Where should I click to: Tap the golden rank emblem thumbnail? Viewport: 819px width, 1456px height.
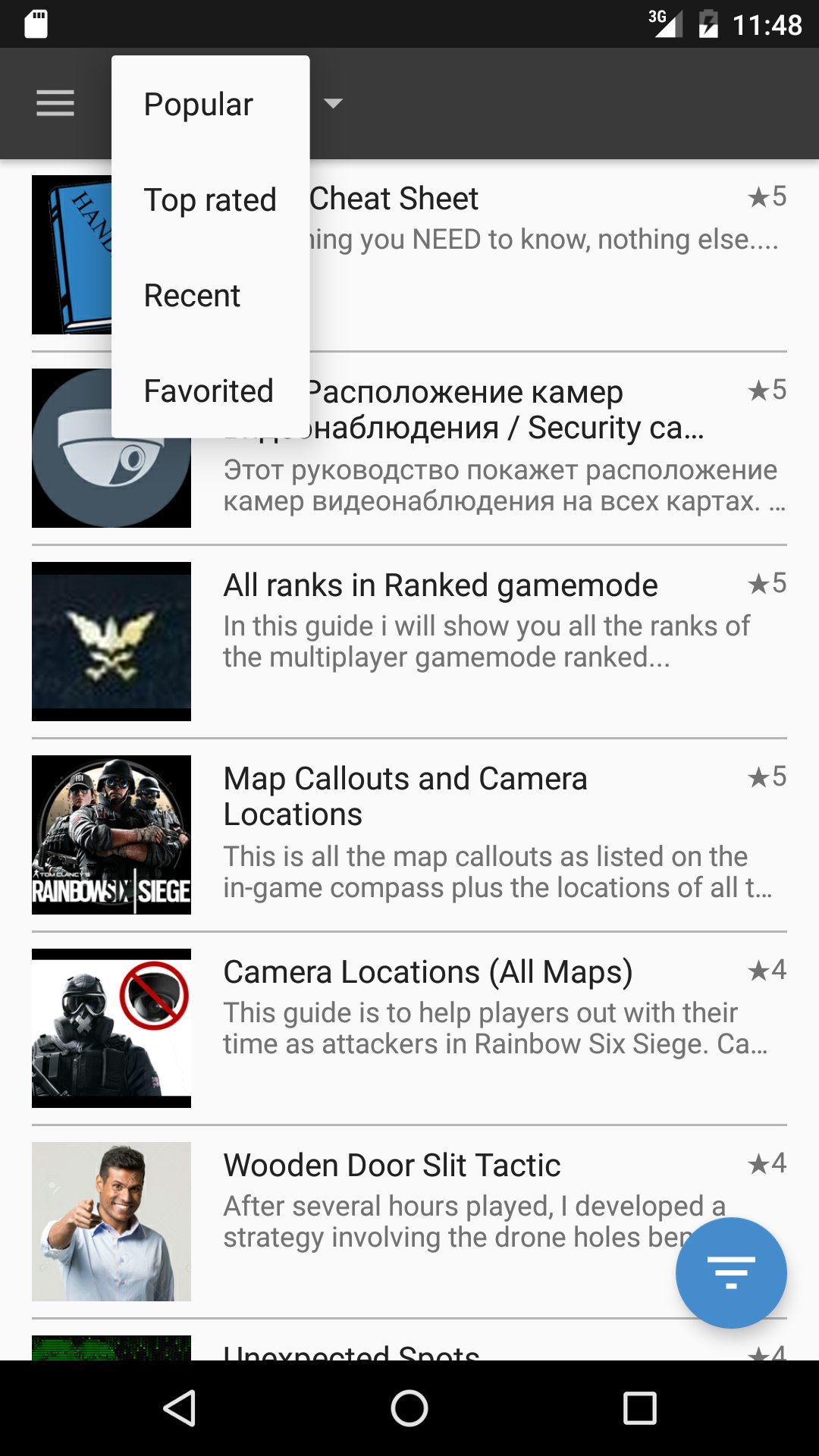point(111,641)
